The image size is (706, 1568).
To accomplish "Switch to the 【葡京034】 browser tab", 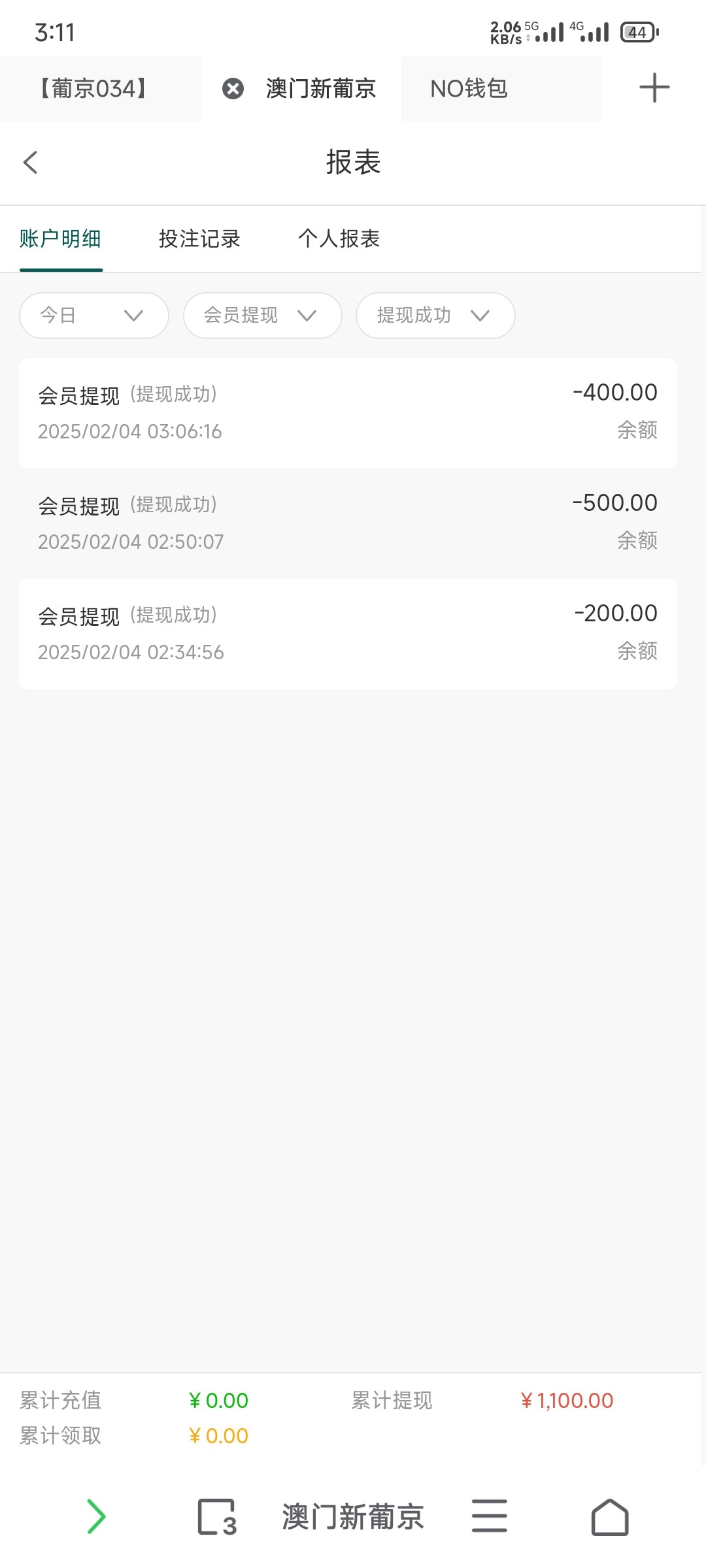I will [93, 88].
